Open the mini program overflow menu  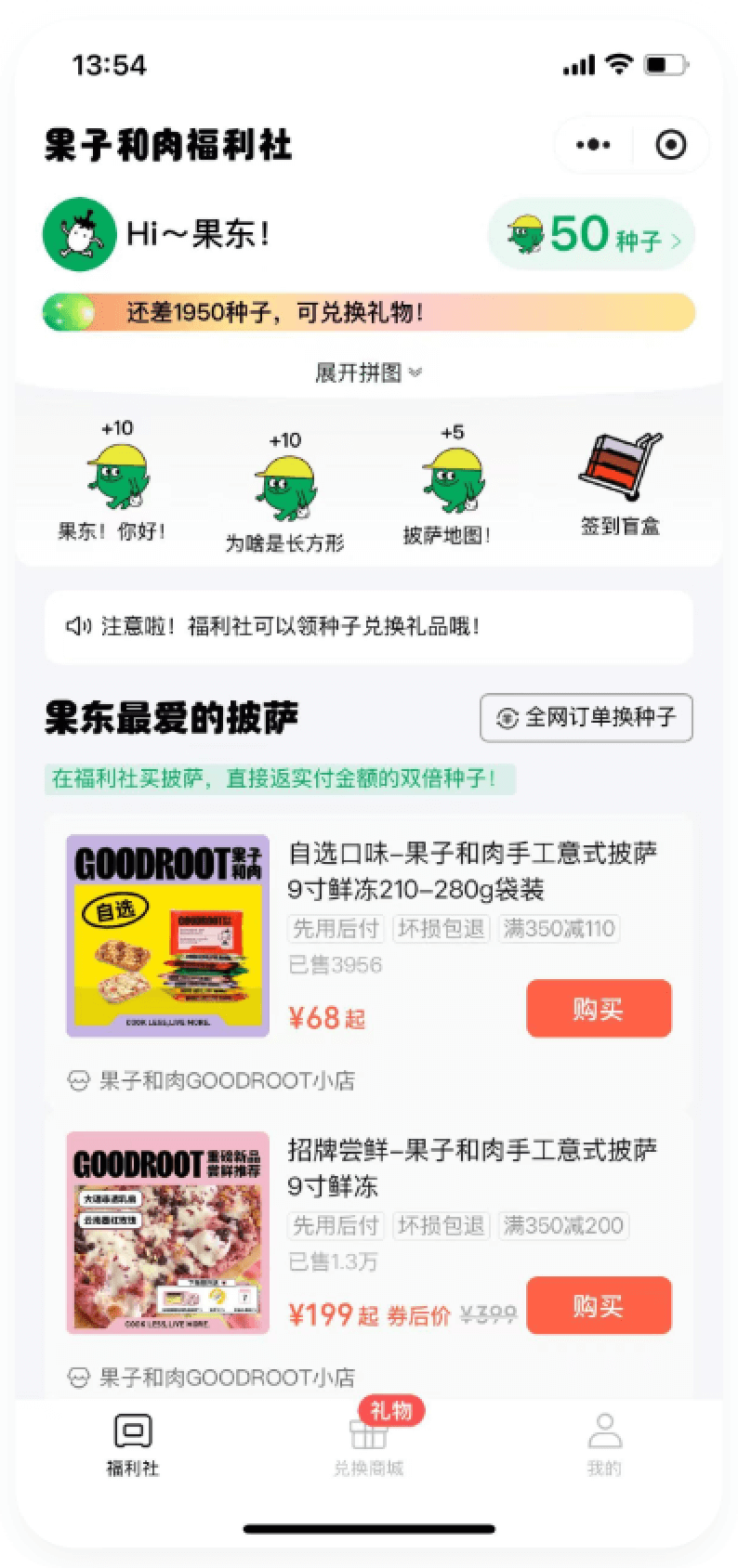tap(593, 145)
